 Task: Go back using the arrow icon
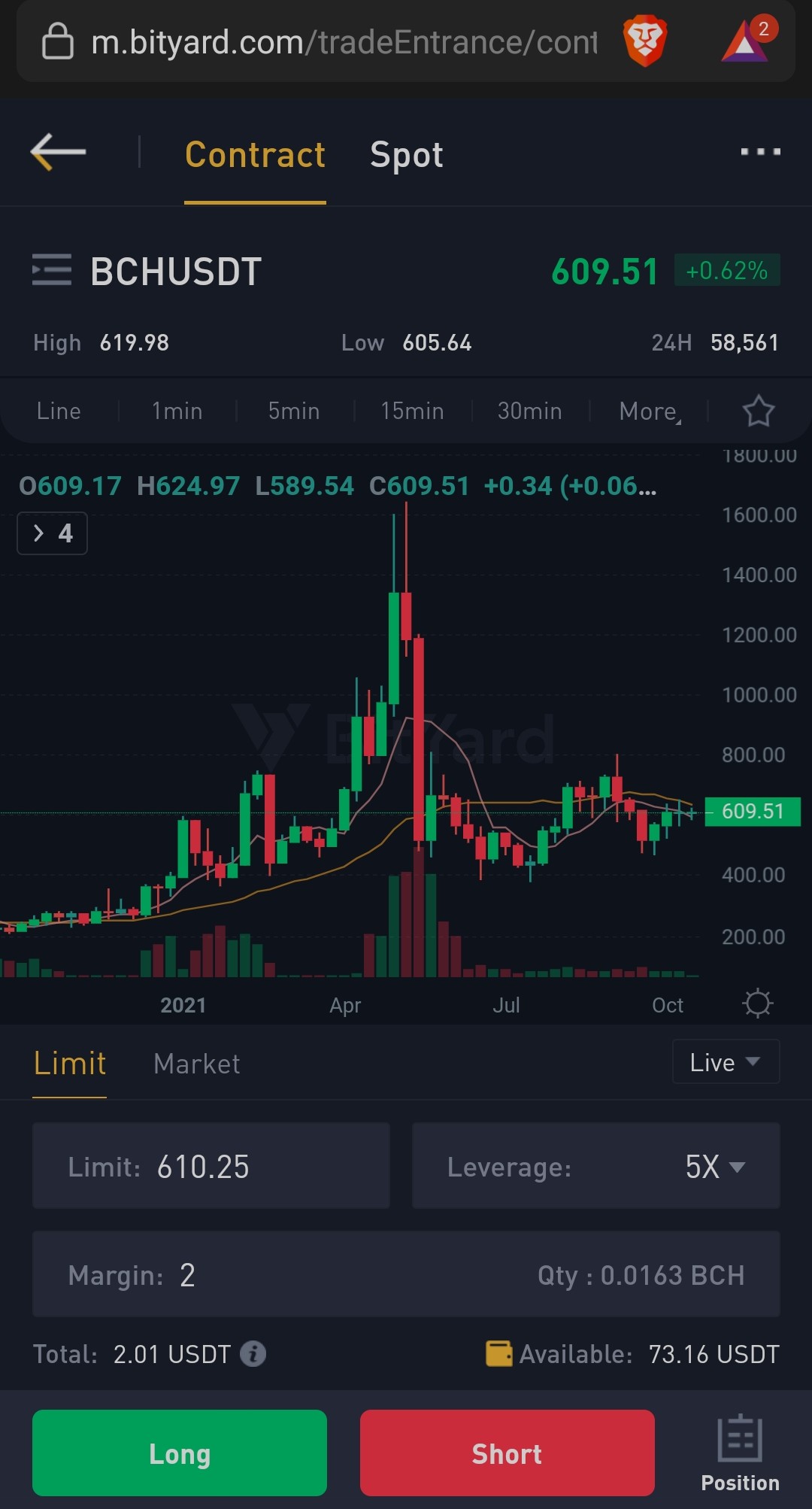(58, 152)
